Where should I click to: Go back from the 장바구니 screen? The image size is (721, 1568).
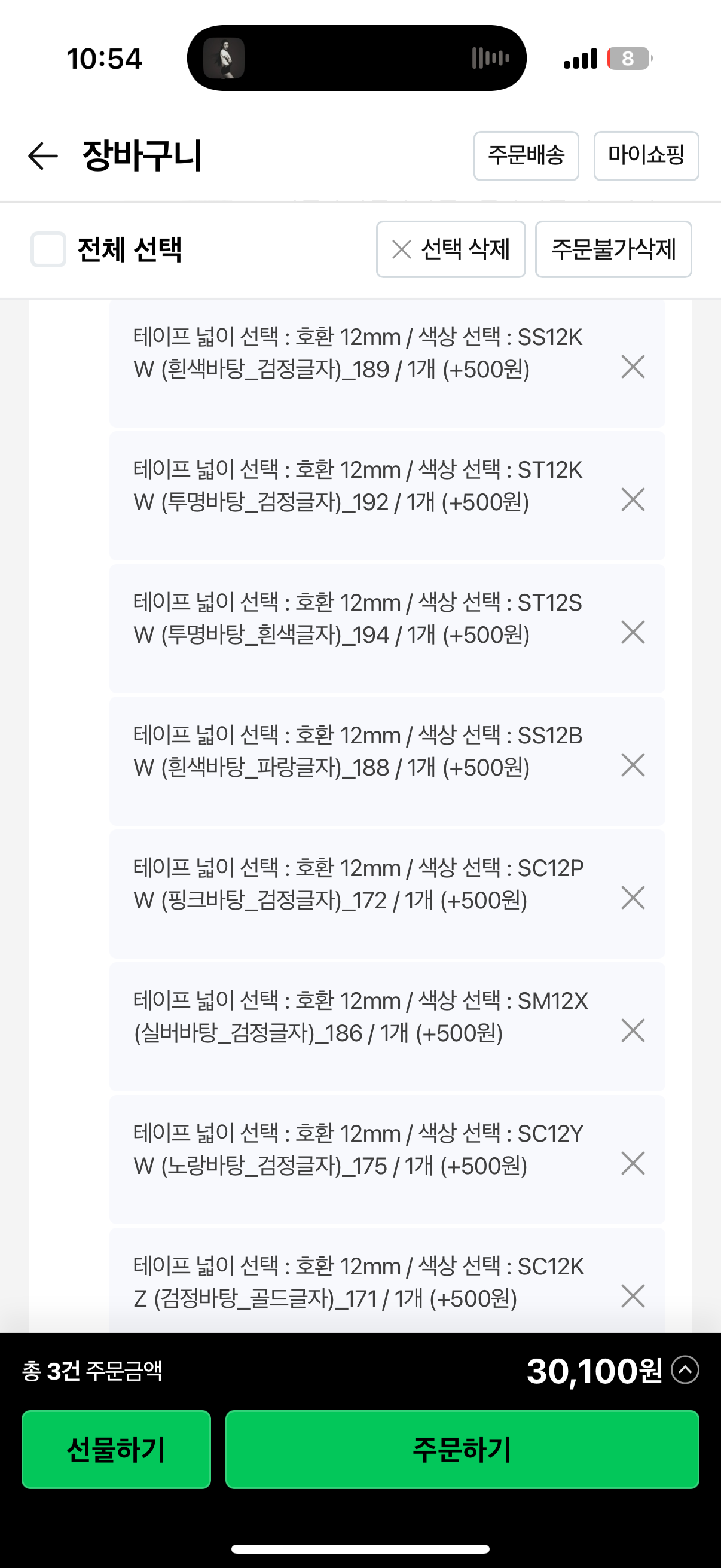click(42, 156)
